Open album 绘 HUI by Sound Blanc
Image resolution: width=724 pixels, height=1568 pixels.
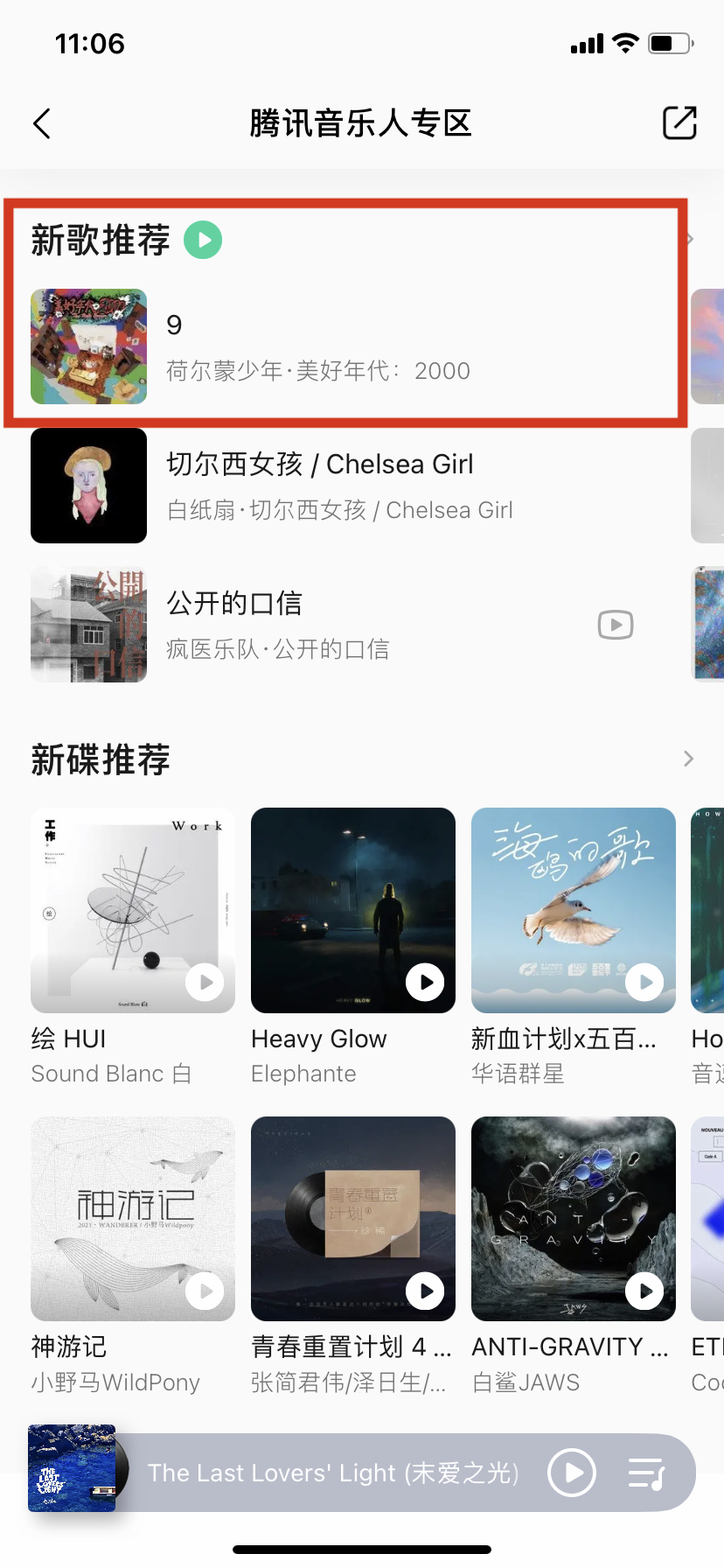coord(133,910)
